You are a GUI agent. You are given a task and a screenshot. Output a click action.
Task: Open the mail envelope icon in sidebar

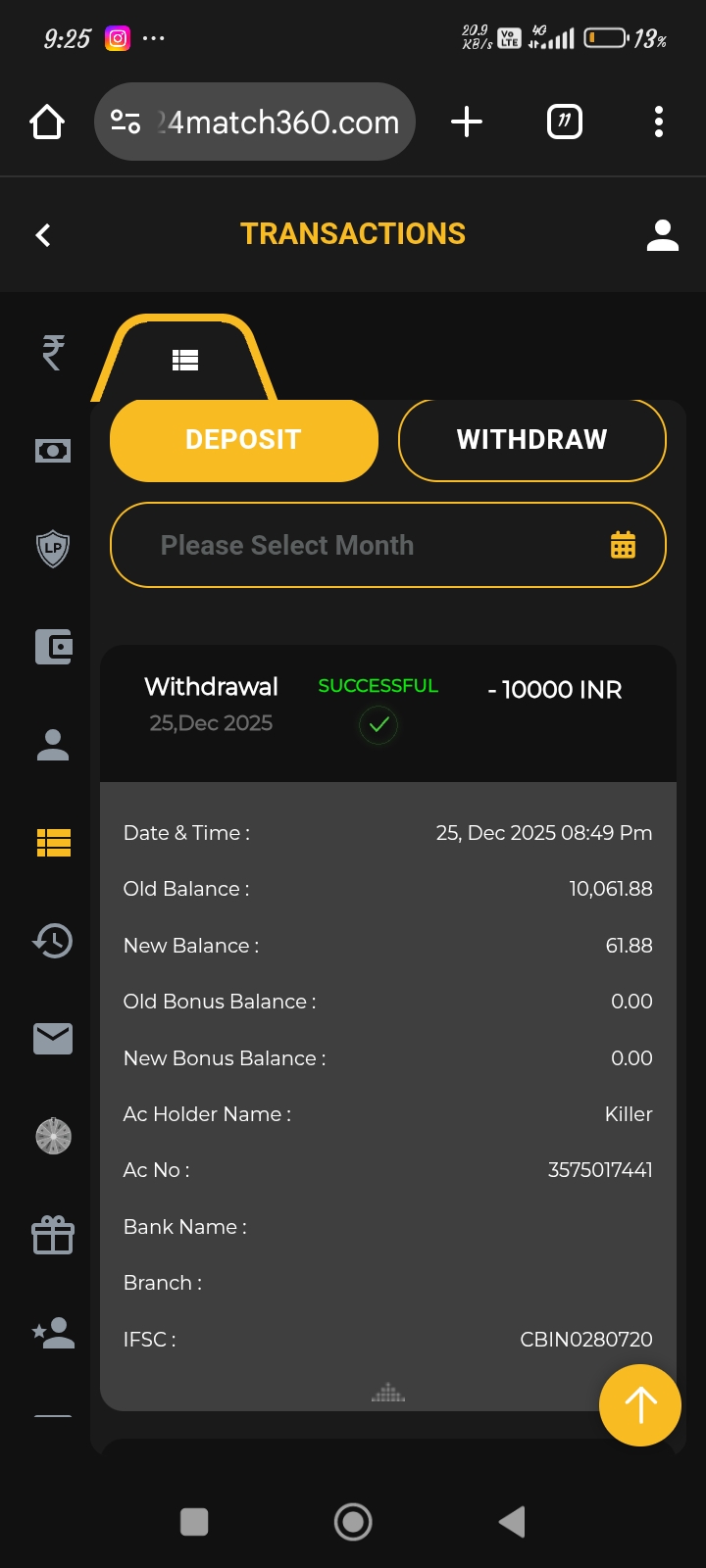click(x=53, y=1039)
